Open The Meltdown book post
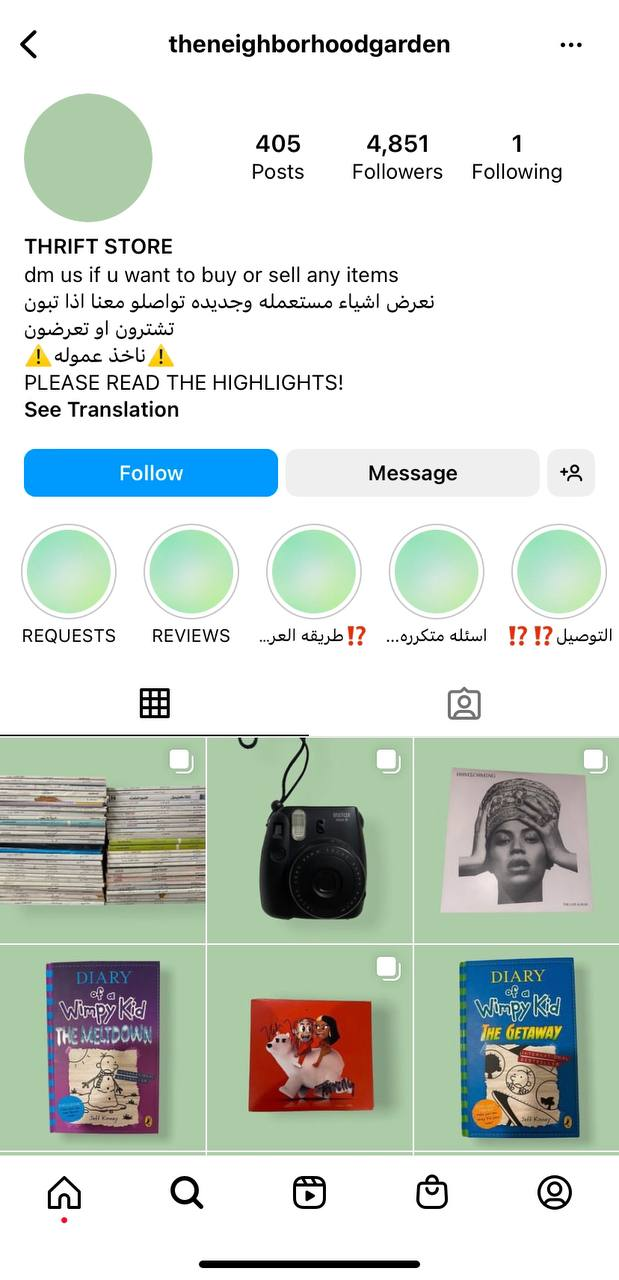 pyautogui.click(x=102, y=1048)
